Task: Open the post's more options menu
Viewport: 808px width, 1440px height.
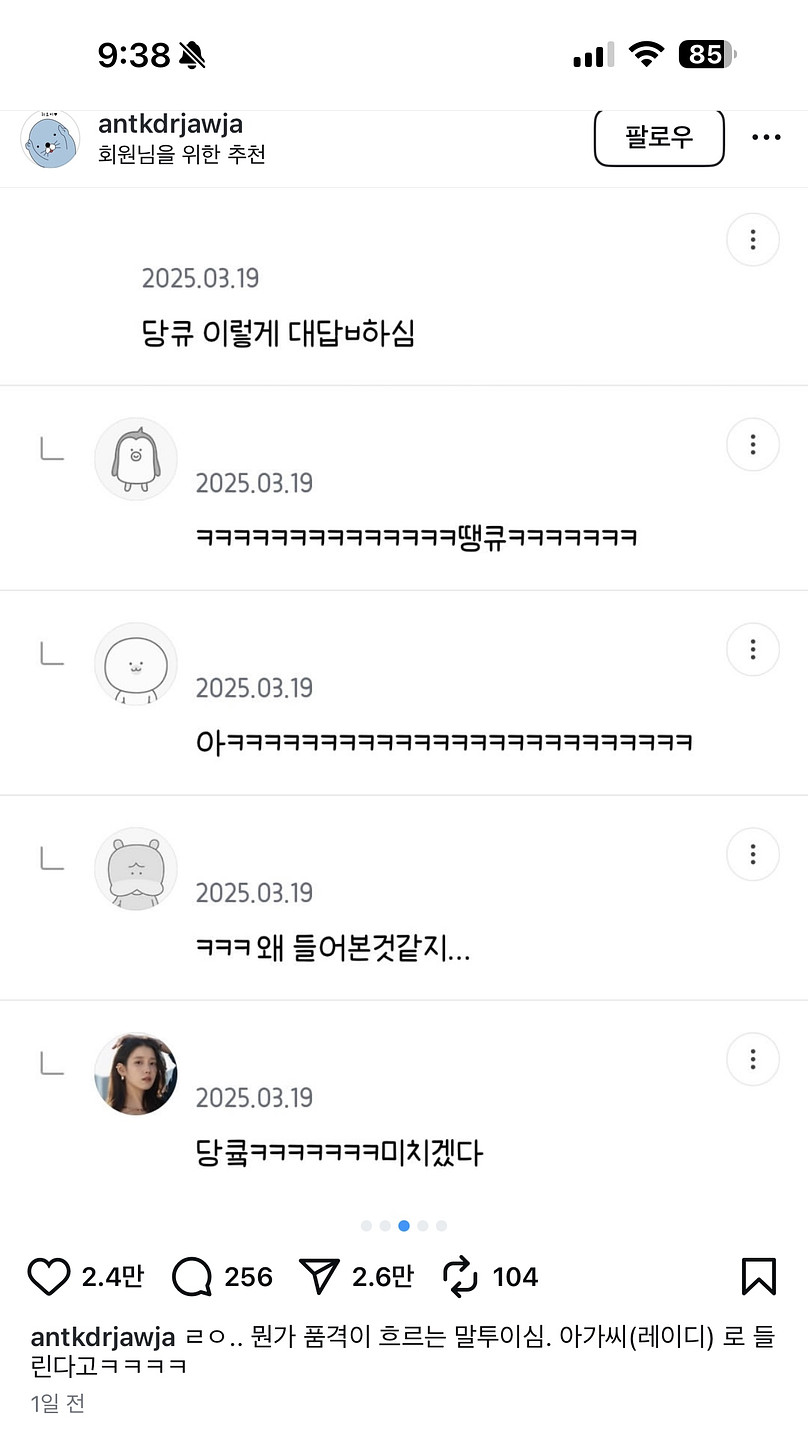Action: pos(766,137)
